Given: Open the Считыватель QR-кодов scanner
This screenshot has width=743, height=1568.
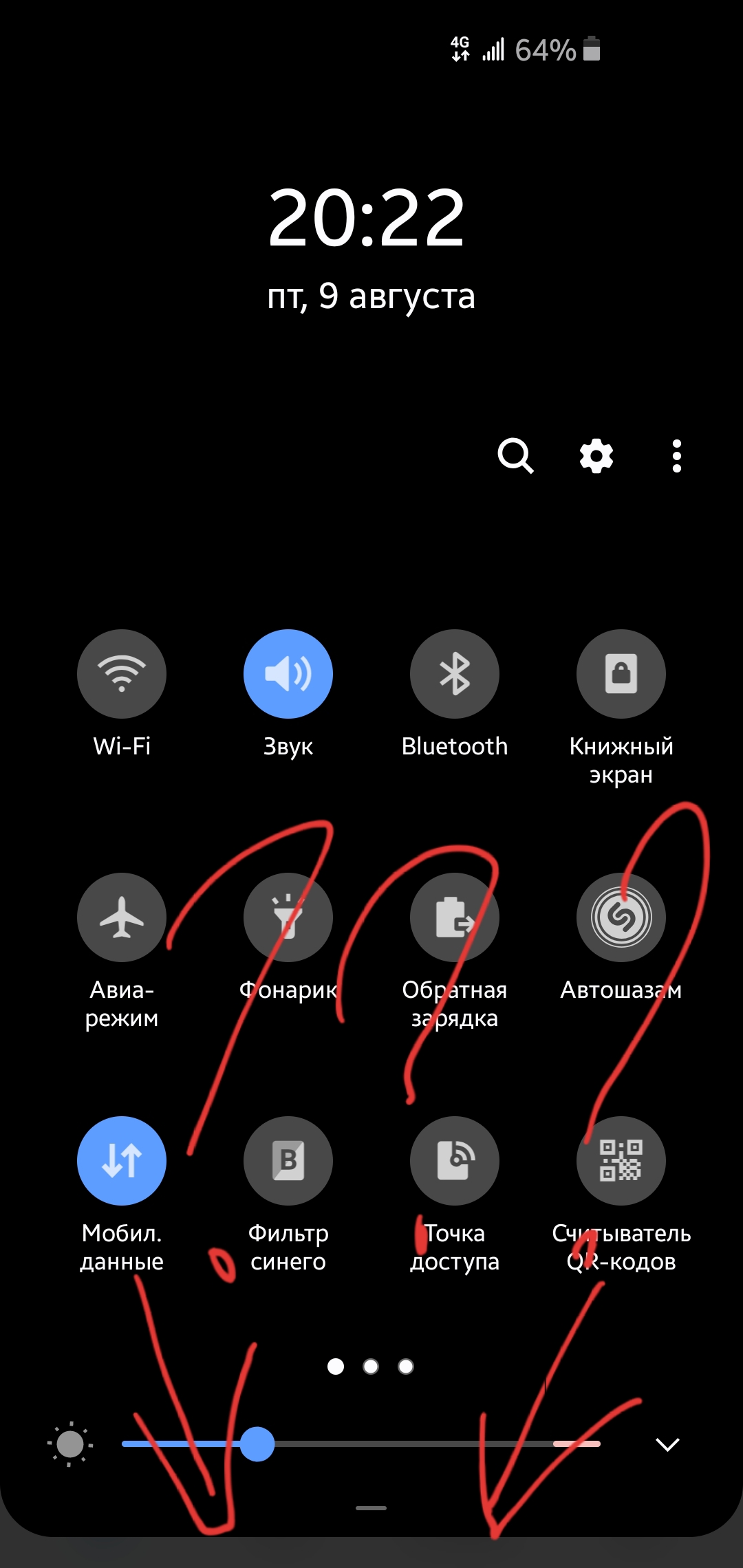Looking at the screenshot, I should click(621, 1161).
